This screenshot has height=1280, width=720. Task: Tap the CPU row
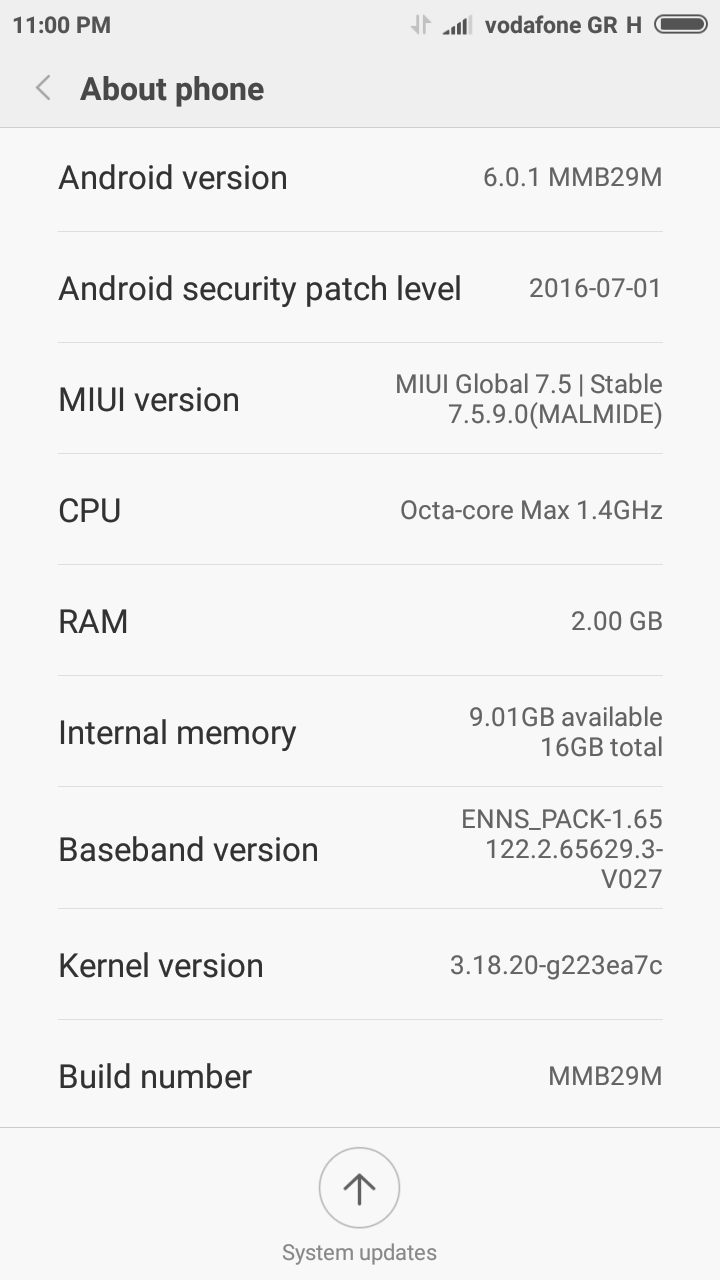[360, 510]
